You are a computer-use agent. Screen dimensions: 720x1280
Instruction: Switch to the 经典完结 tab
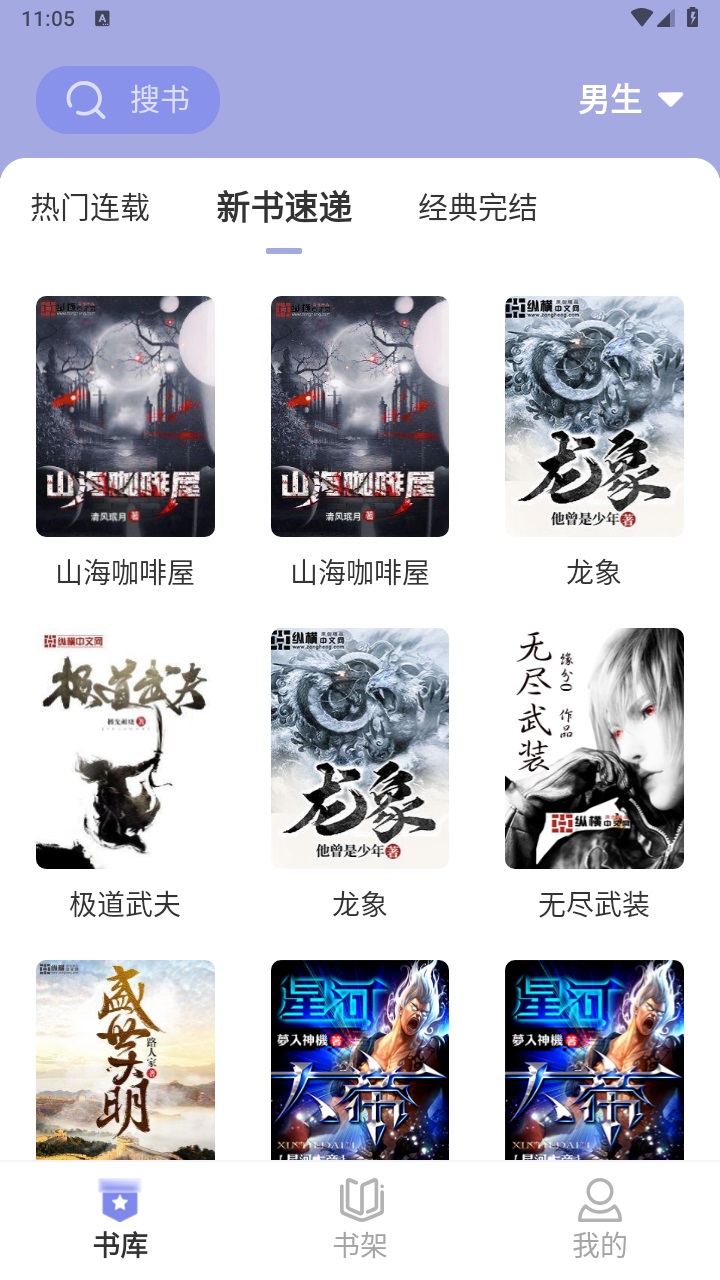click(477, 208)
